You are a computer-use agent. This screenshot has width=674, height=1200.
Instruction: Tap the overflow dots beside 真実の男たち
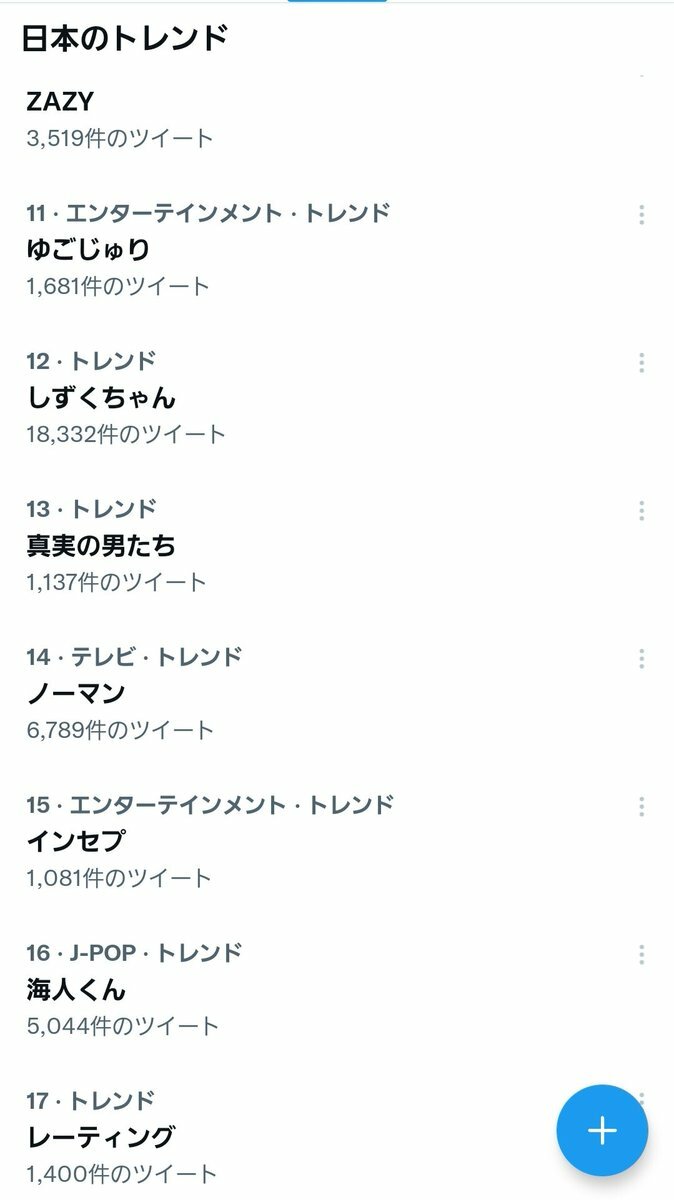click(x=641, y=510)
